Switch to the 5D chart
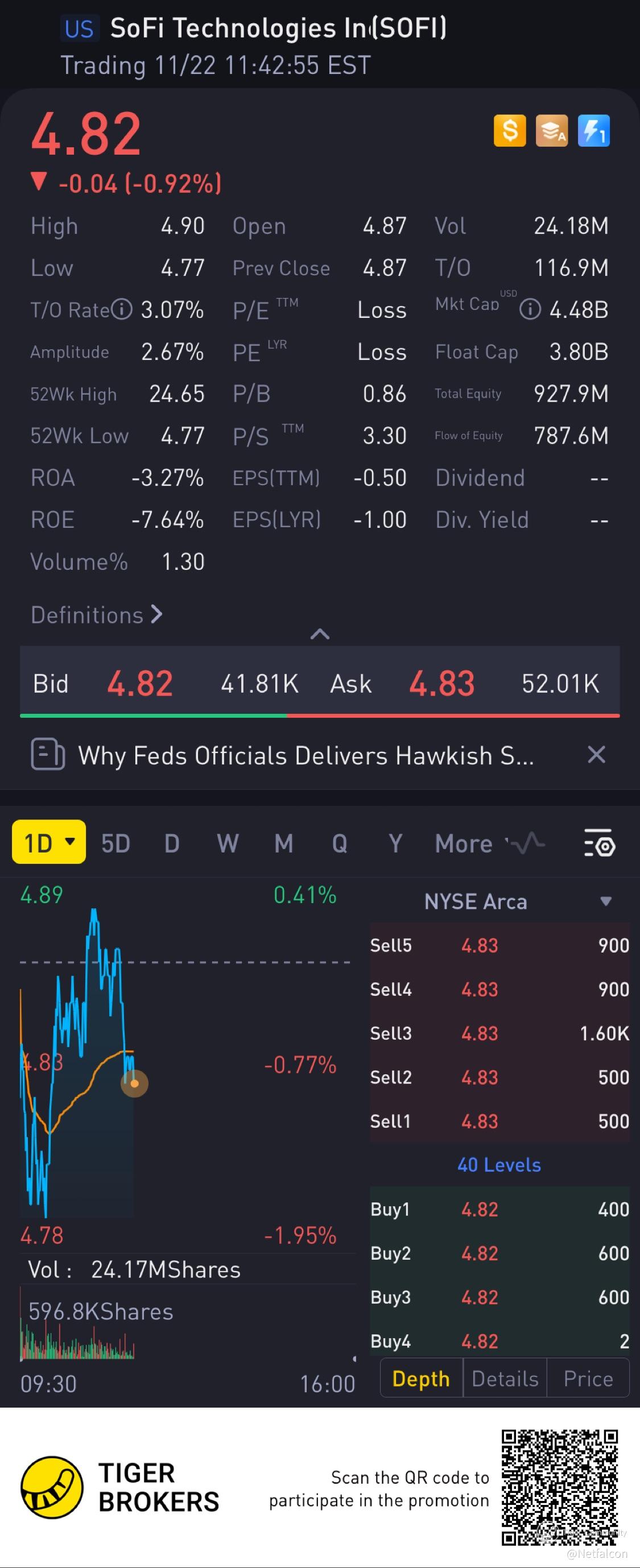This screenshot has width=640, height=1568. 115,843
